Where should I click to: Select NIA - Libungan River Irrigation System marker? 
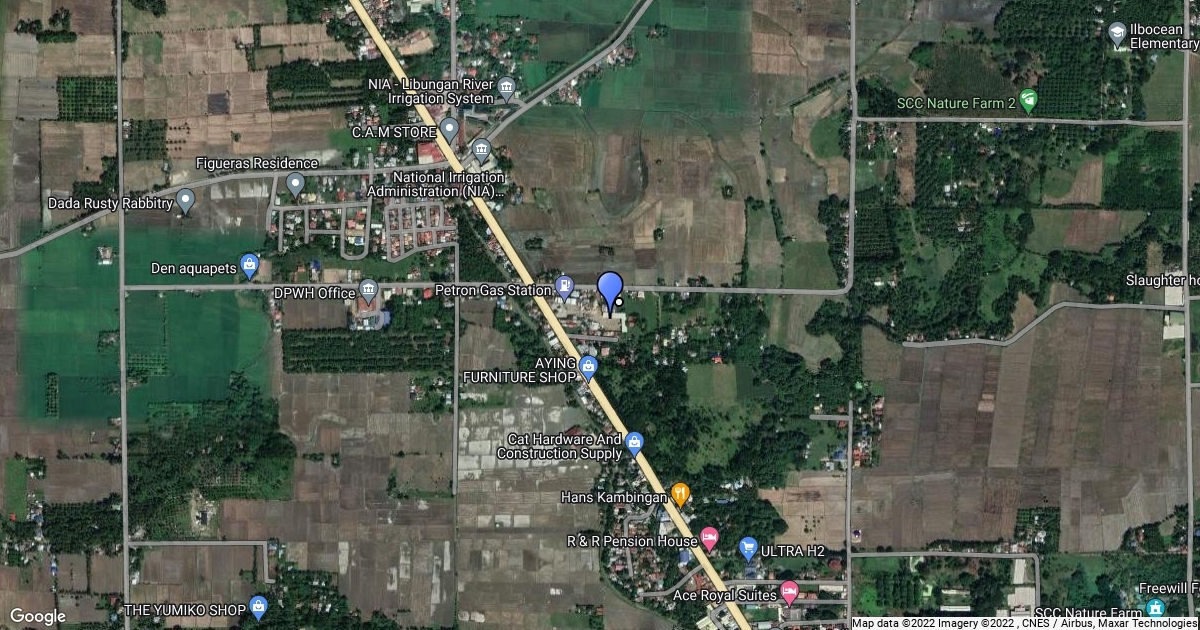(507, 90)
